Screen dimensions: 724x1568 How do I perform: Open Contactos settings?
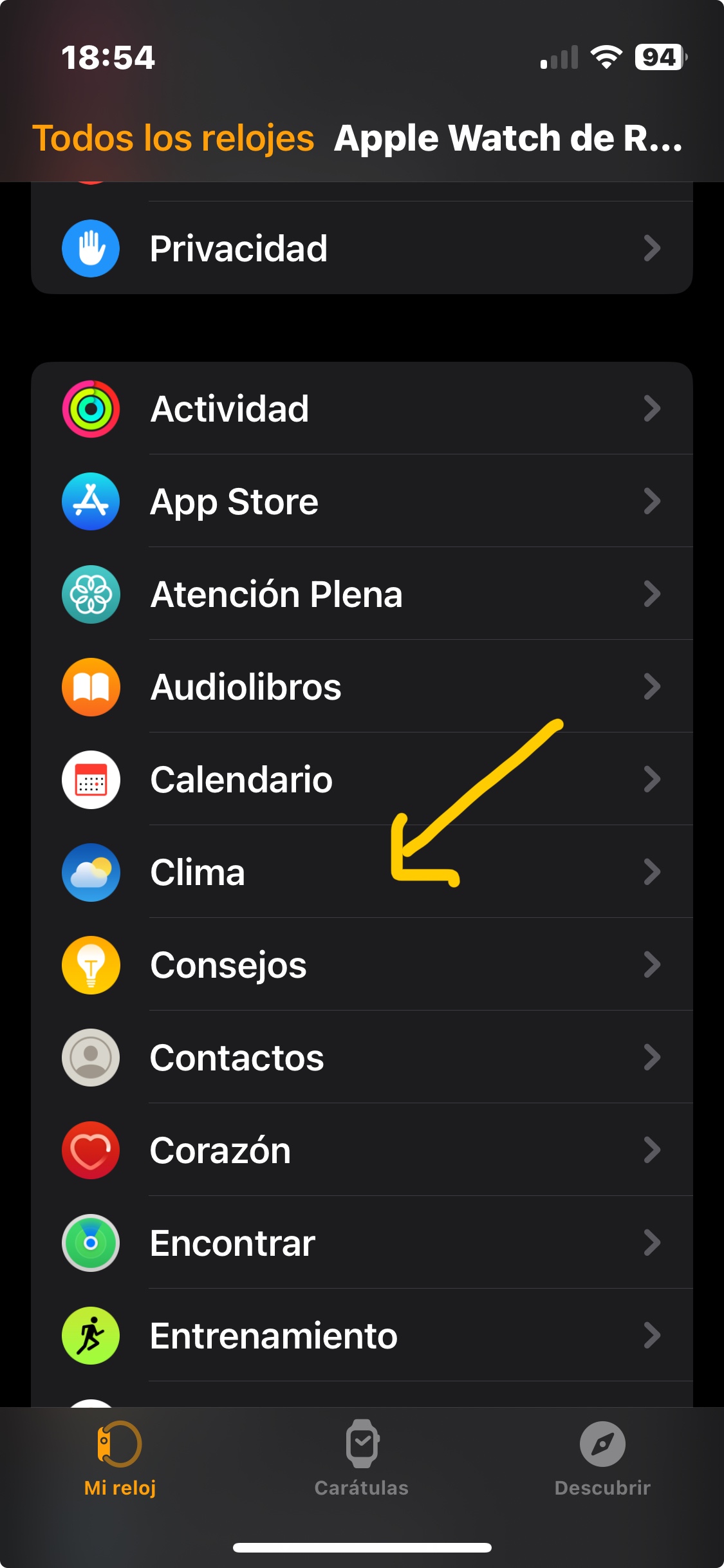click(362, 1058)
